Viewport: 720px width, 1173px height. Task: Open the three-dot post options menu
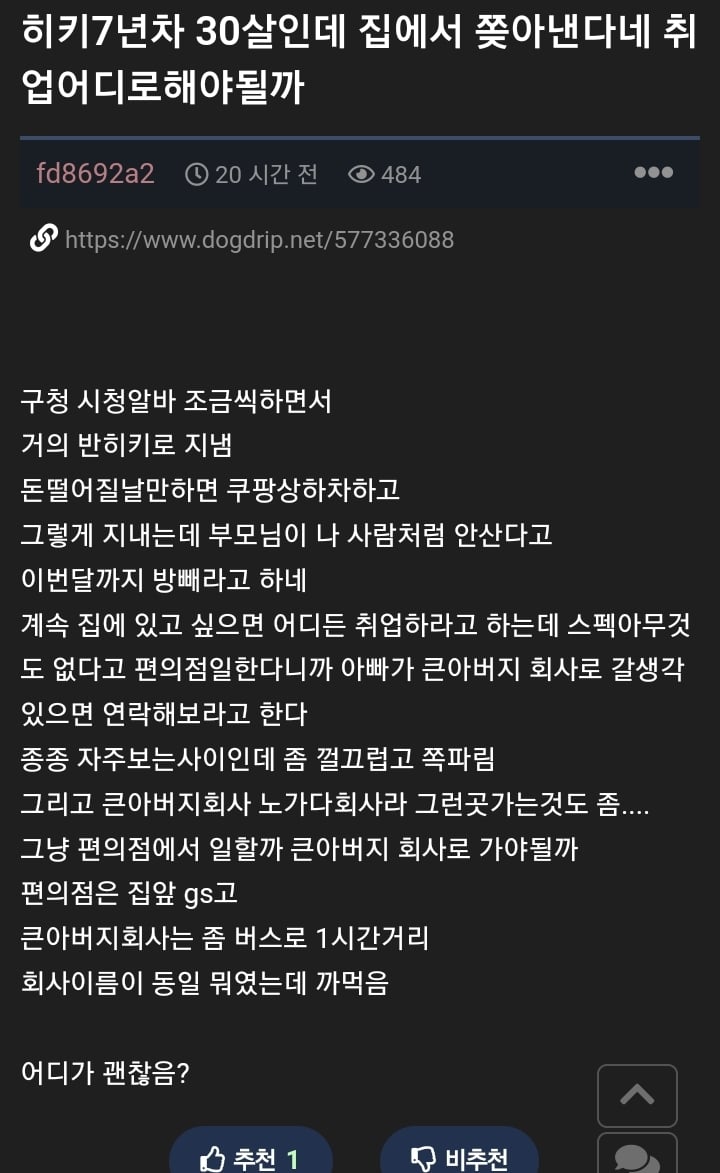tap(653, 173)
